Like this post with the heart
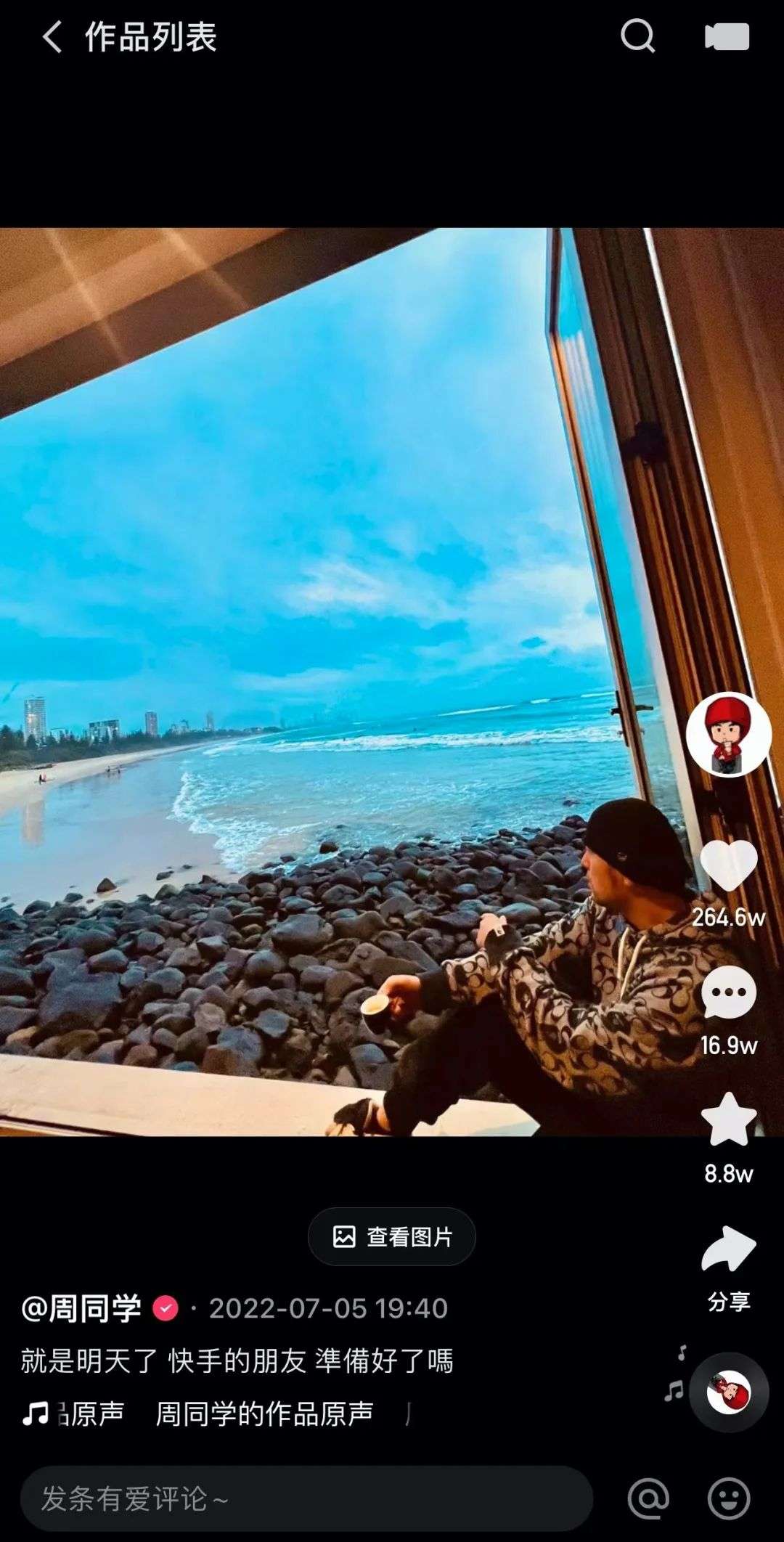The width and height of the screenshot is (784, 1542). [x=728, y=865]
